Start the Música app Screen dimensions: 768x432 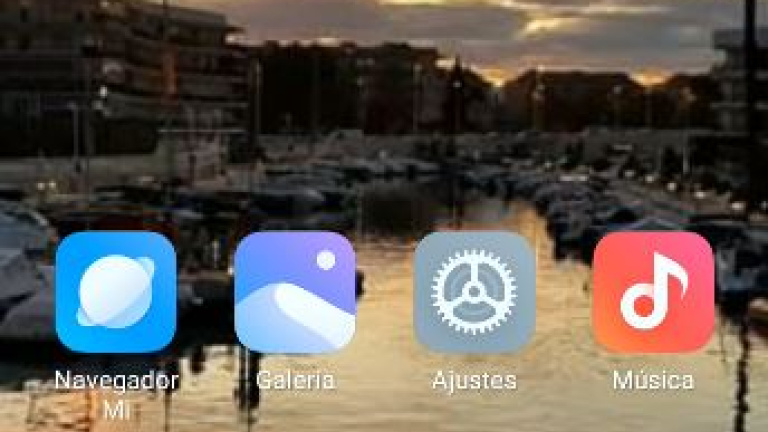[653, 292]
